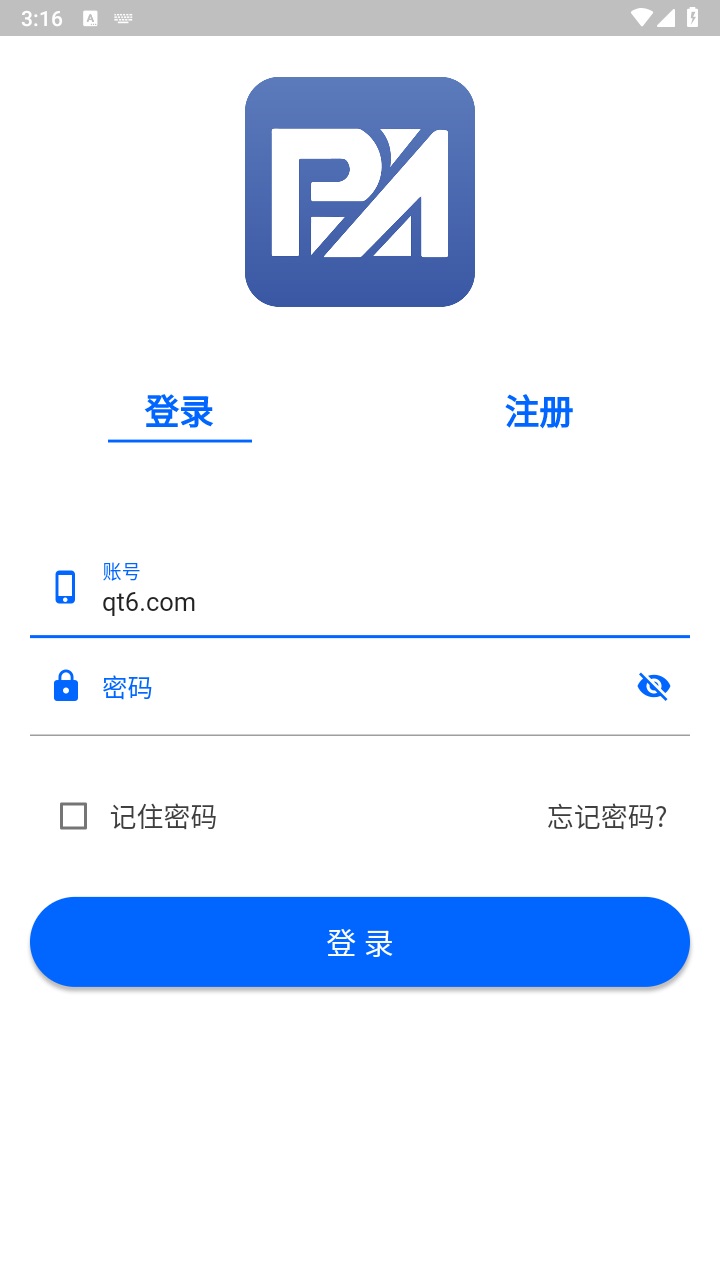Click the clock showing 3:16
720x1280 pixels.
pos(42,17)
